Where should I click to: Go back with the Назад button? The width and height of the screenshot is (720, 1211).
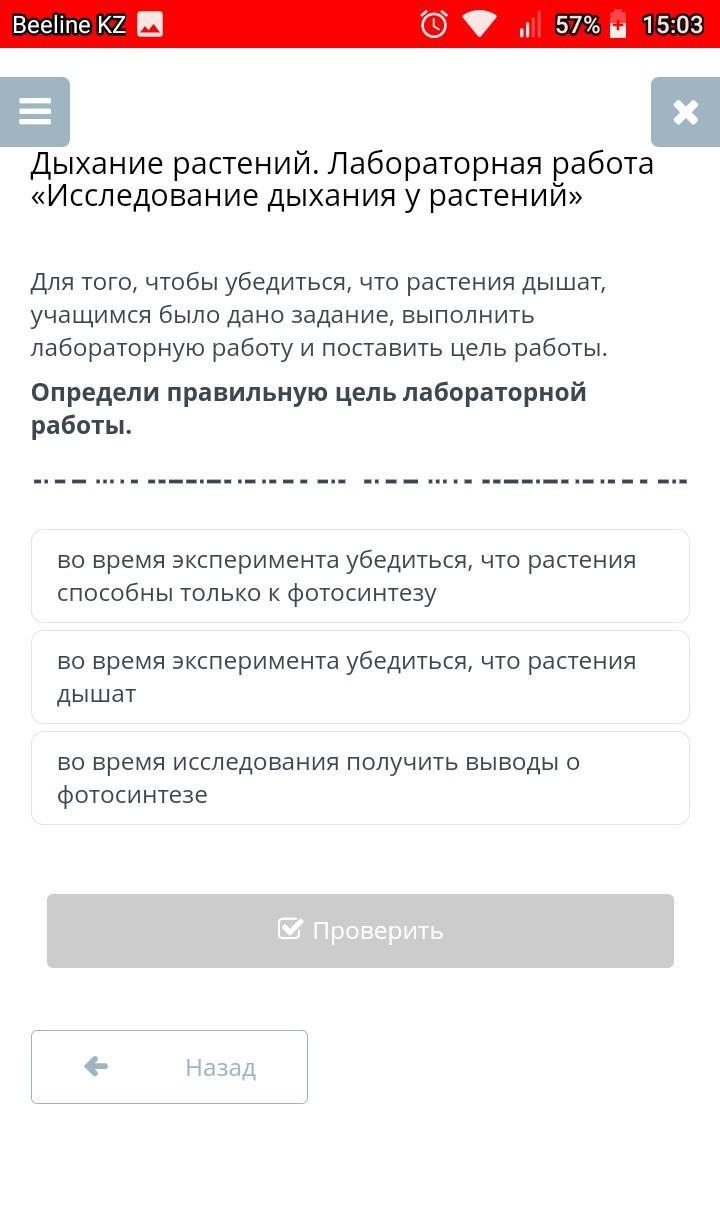pos(169,1067)
